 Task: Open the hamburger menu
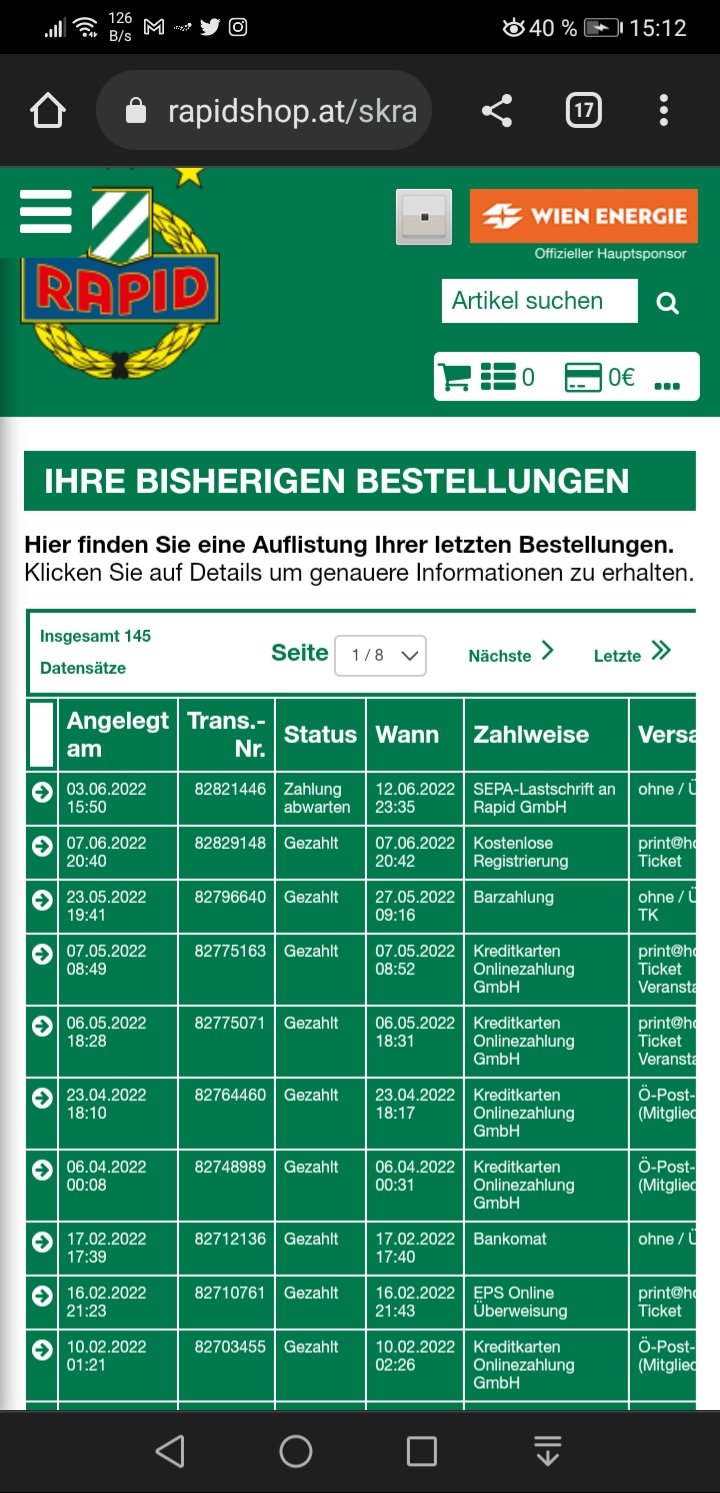tap(45, 211)
